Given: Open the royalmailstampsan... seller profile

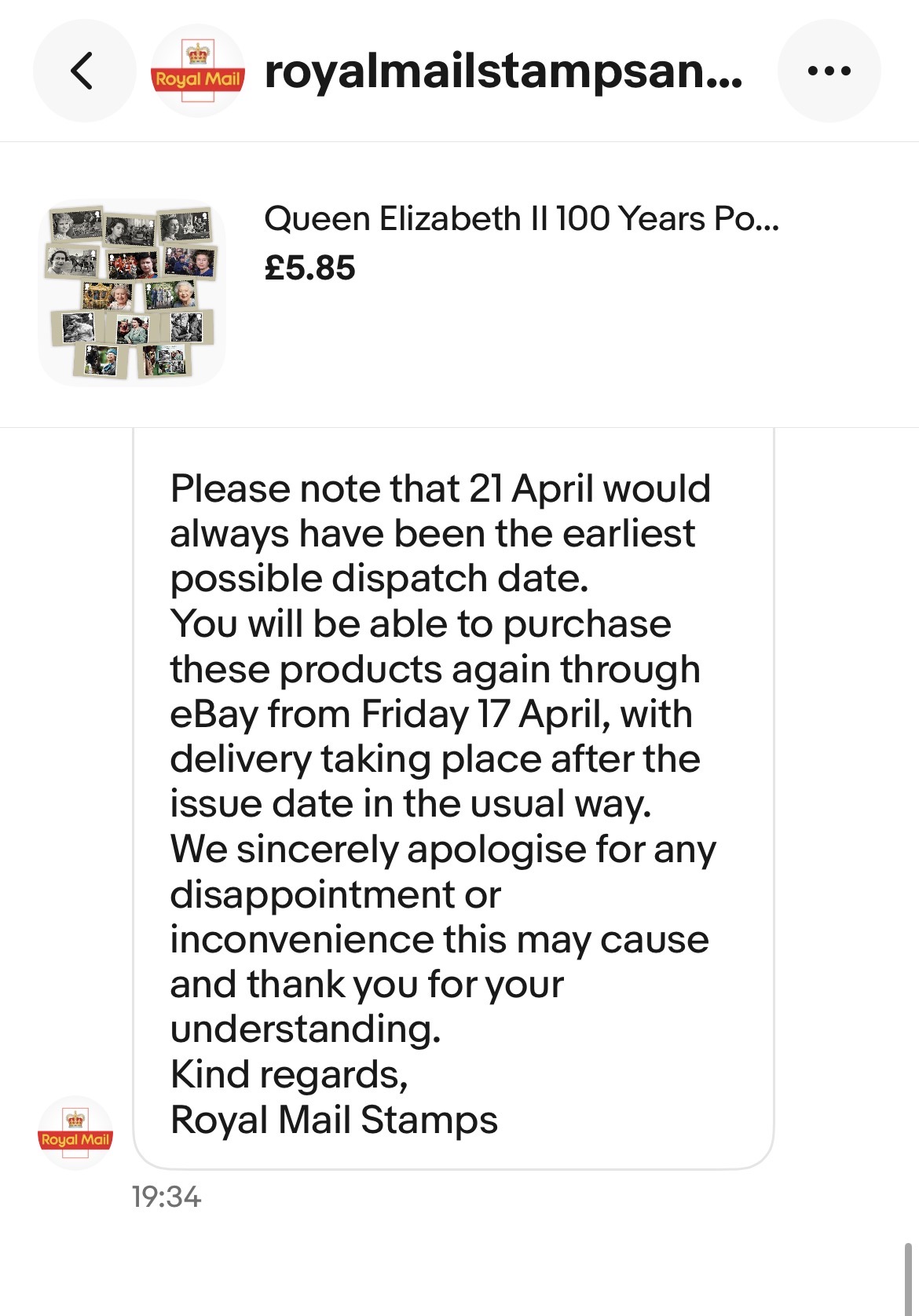Looking at the screenshot, I should (x=503, y=72).
